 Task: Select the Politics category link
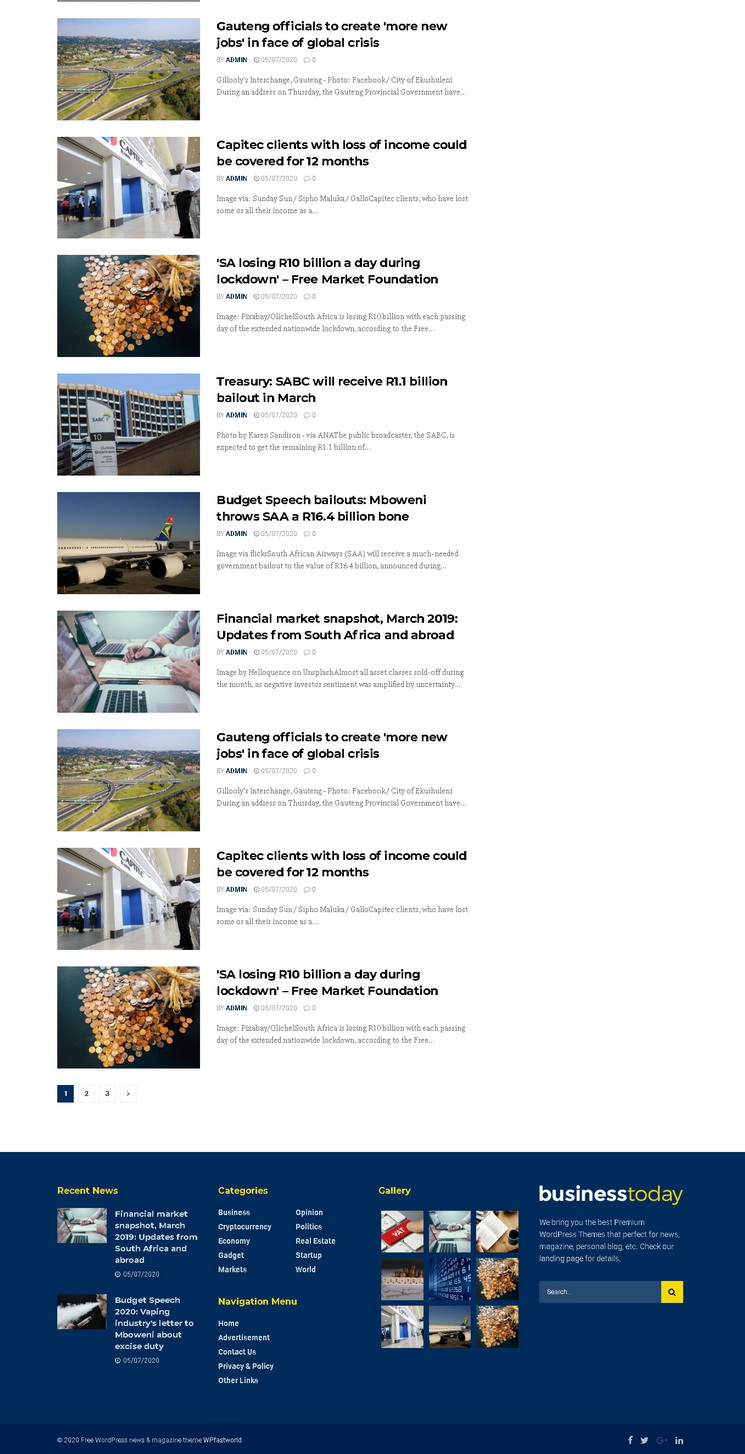[308, 1227]
